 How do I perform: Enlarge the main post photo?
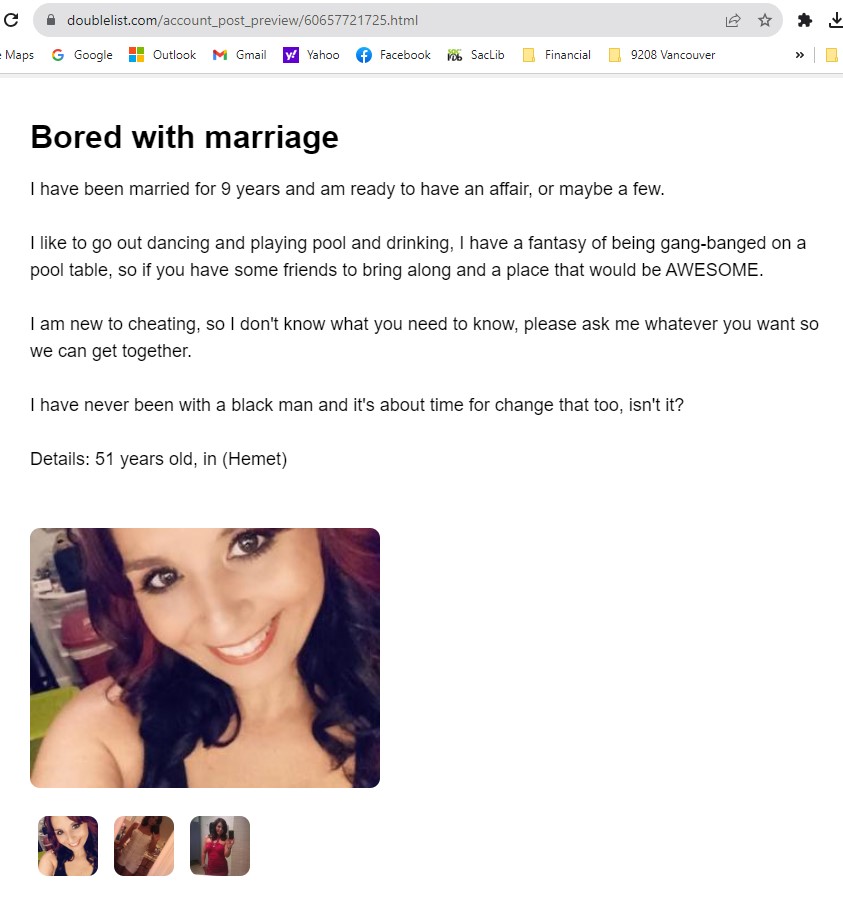(205, 657)
